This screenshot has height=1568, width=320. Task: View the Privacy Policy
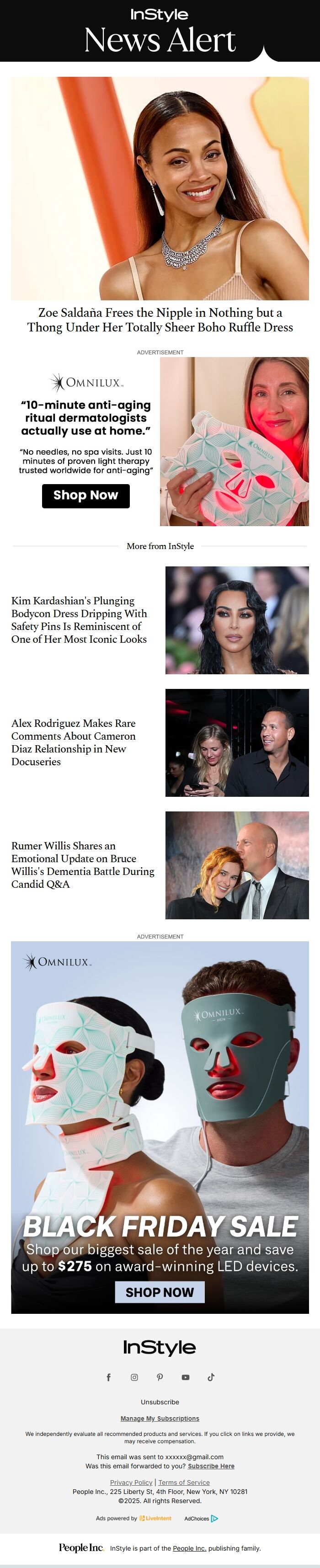[x=131, y=1482]
